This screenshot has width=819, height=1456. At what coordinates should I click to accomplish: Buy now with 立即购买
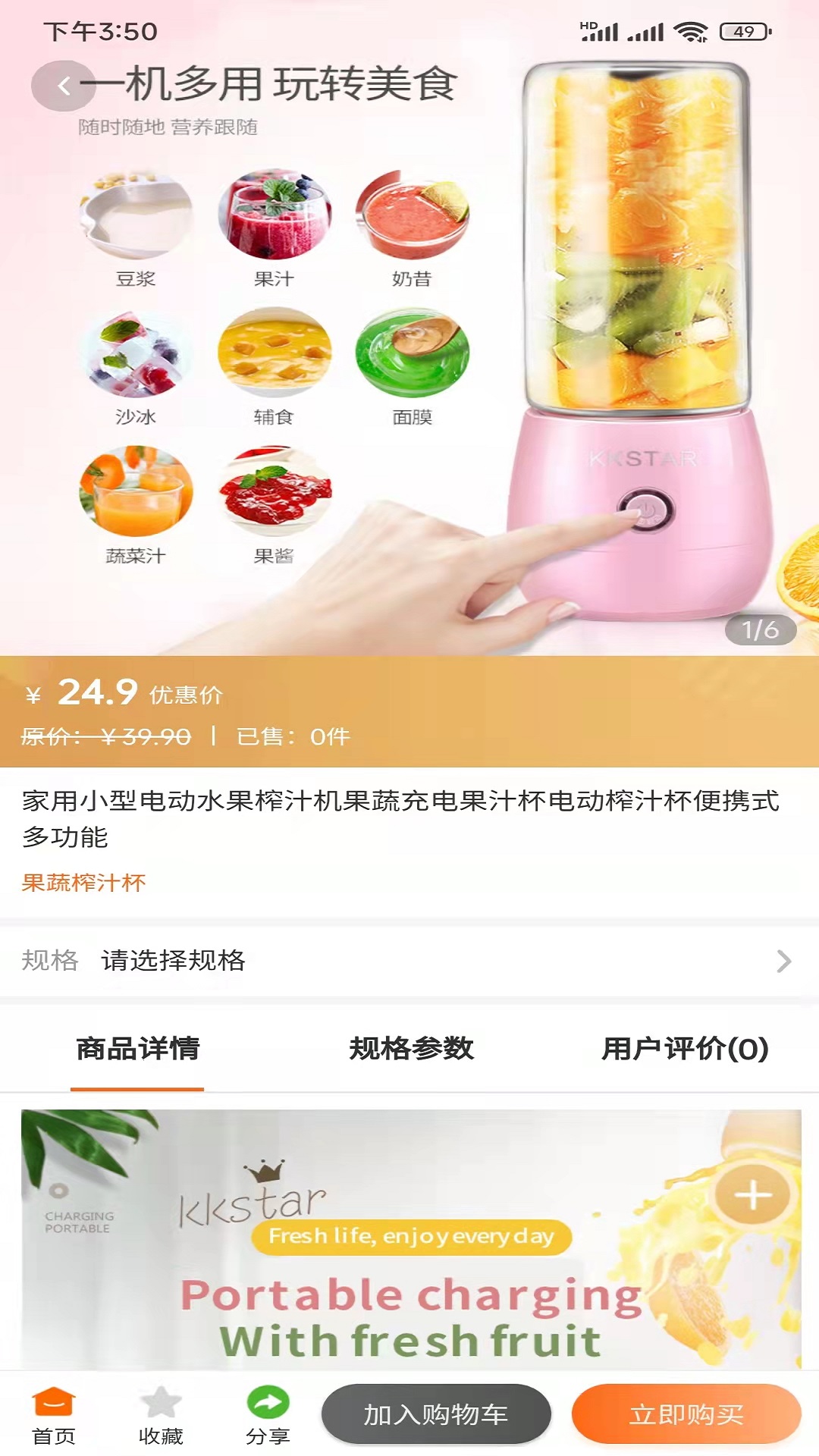point(686,1414)
